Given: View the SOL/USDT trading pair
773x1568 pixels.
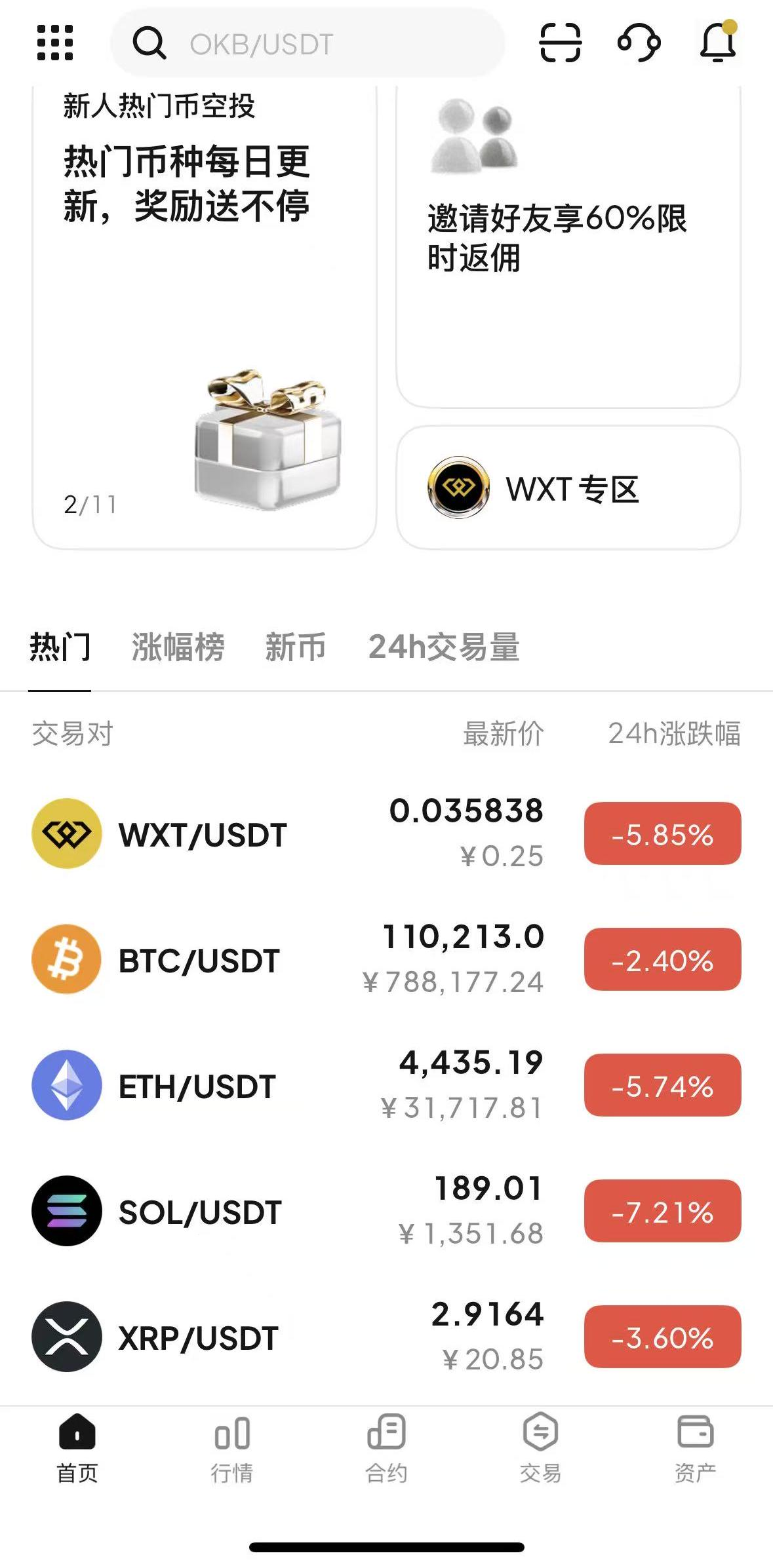Looking at the screenshot, I should click(x=200, y=1212).
